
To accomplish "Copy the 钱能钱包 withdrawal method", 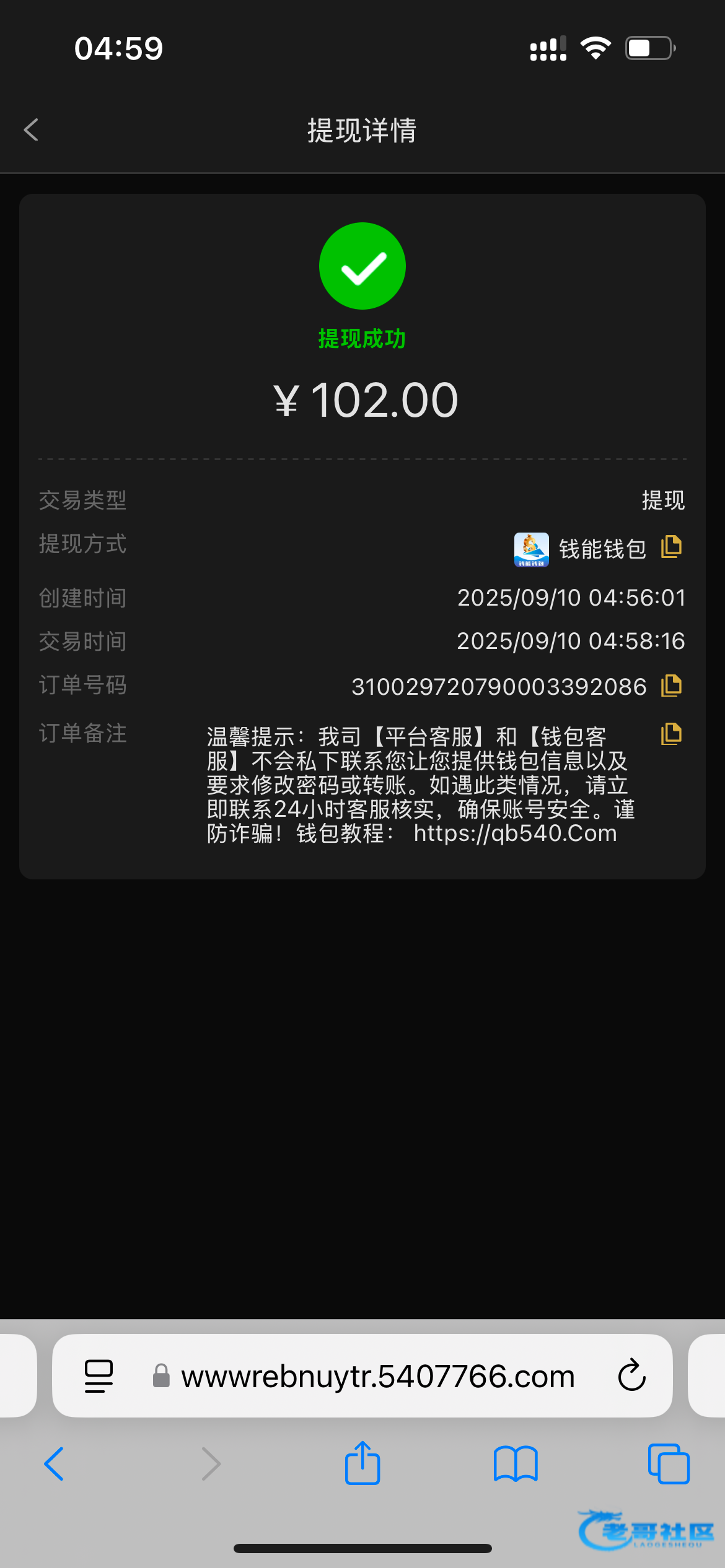I will tap(671, 547).
